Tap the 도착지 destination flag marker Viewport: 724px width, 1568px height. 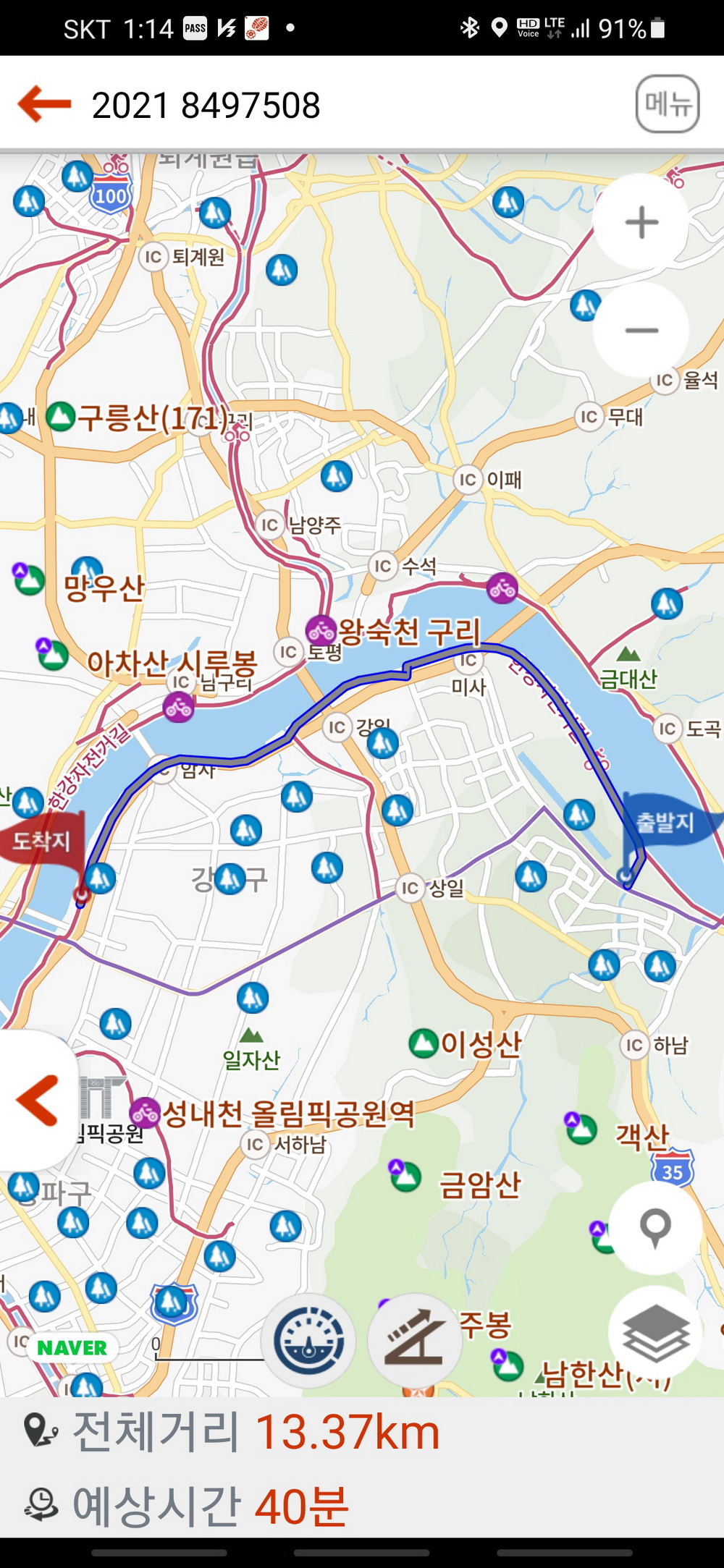click(x=43, y=839)
